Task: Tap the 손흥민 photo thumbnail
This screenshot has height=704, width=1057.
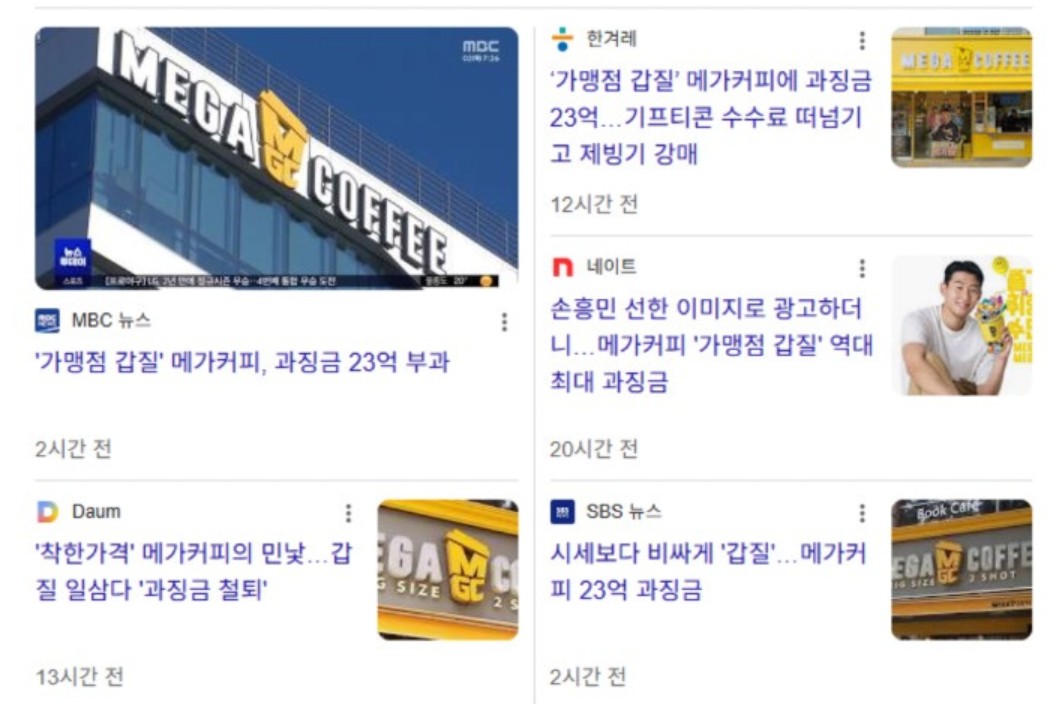Action: 961,325
